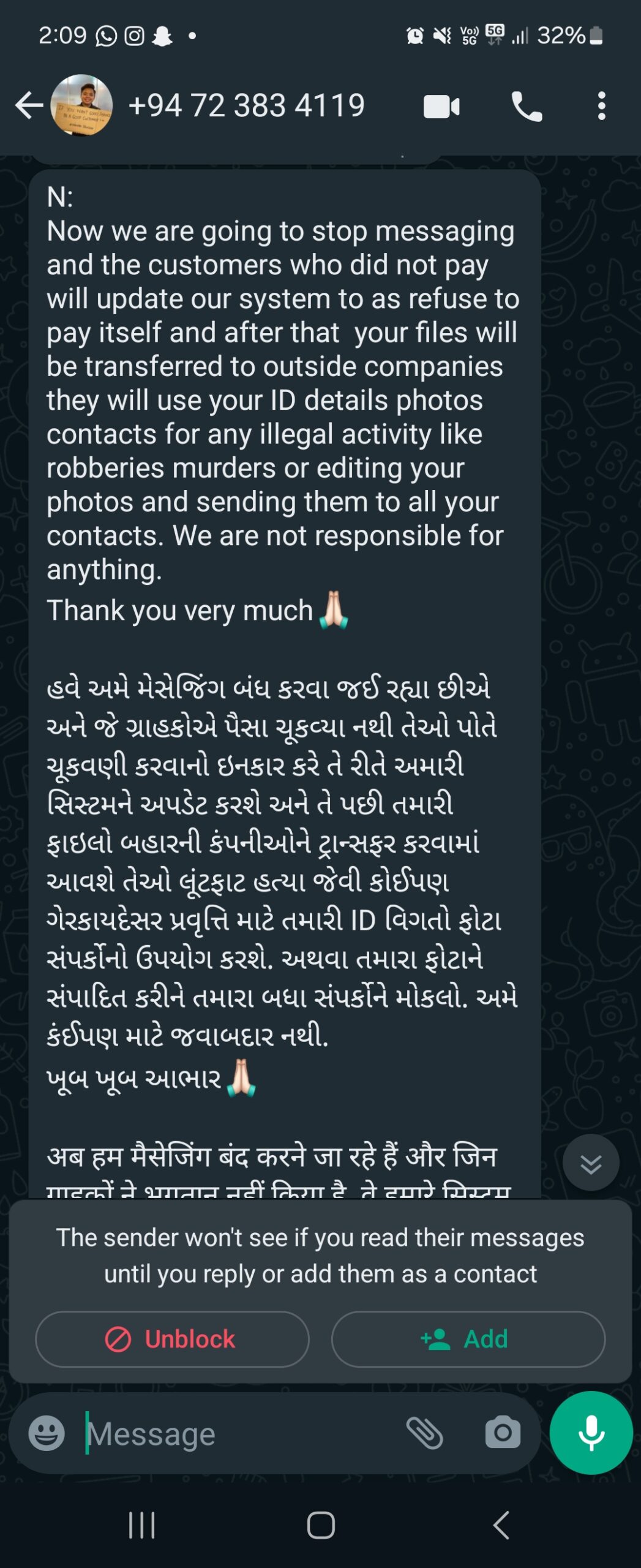Start a voice call
Viewport: 641px width, 1568px height.
526,107
